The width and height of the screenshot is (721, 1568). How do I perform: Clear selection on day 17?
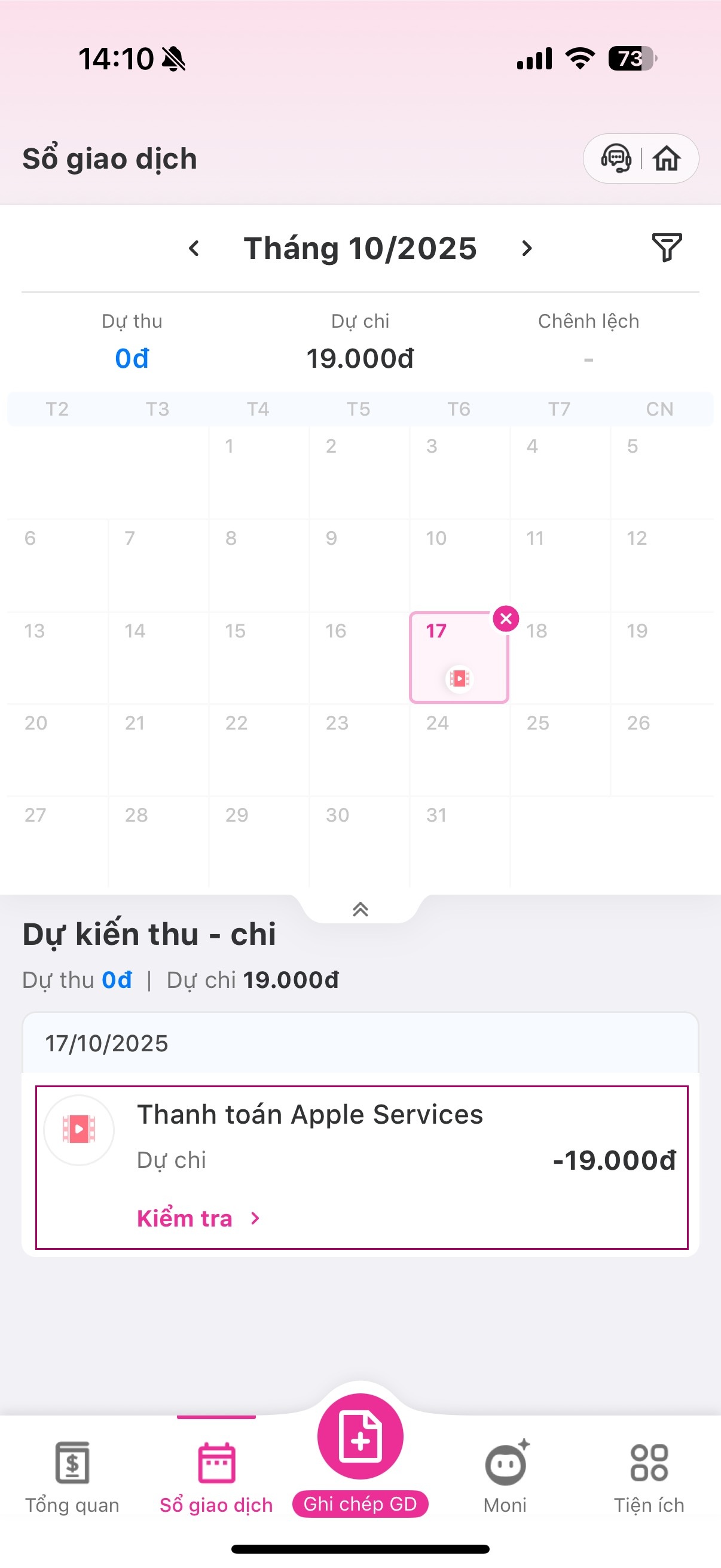click(x=506, y=619)
